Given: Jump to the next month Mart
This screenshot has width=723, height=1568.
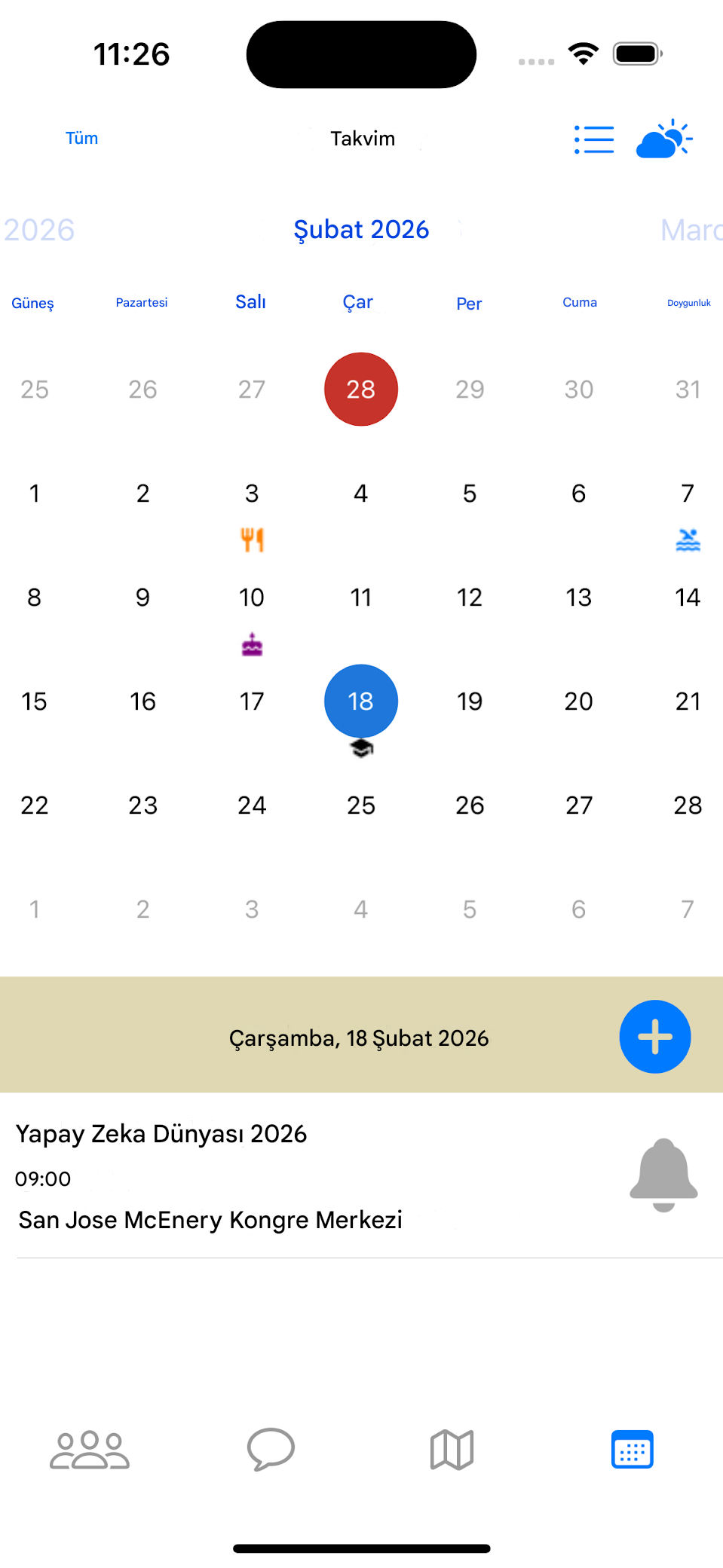Looking at the screenshot, I should pos(690,231).
